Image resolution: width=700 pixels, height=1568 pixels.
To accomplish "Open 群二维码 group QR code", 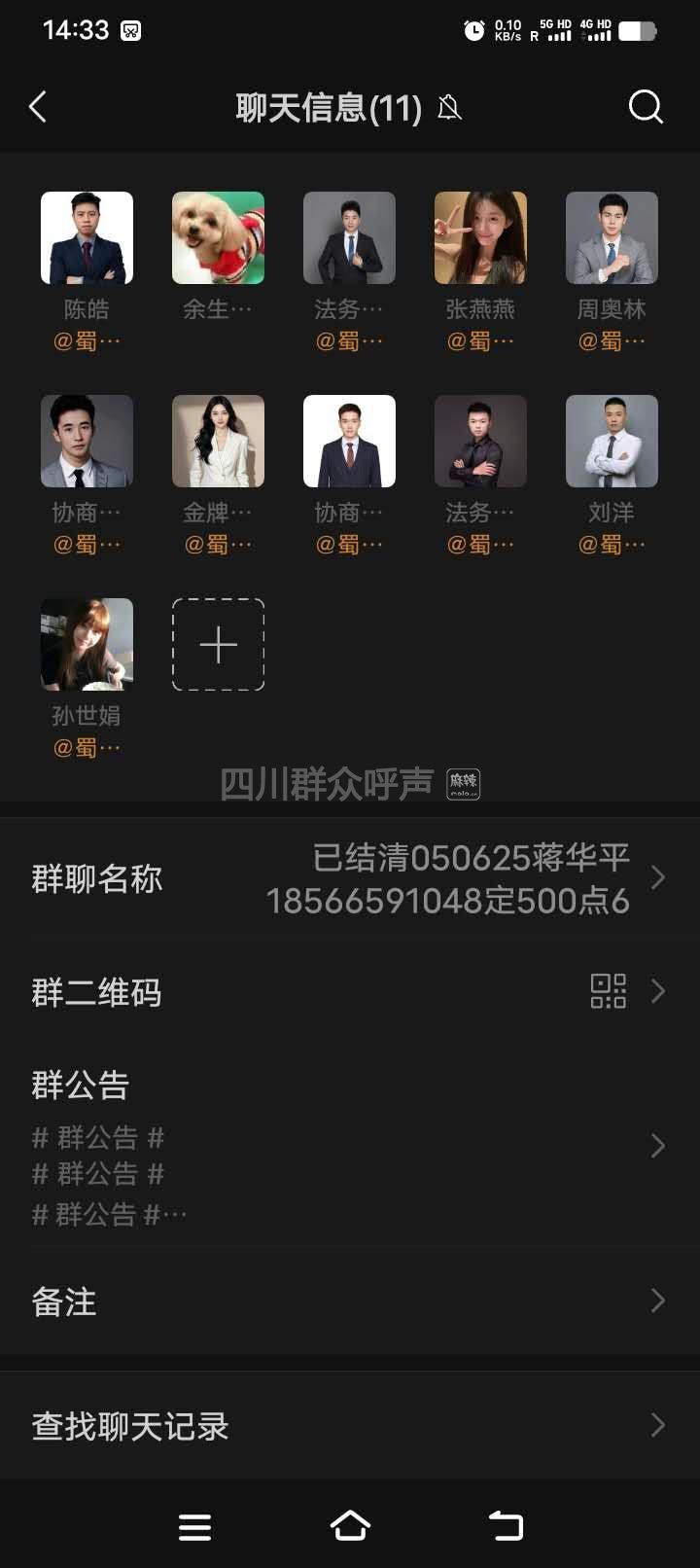I will [x=350, y=992].
